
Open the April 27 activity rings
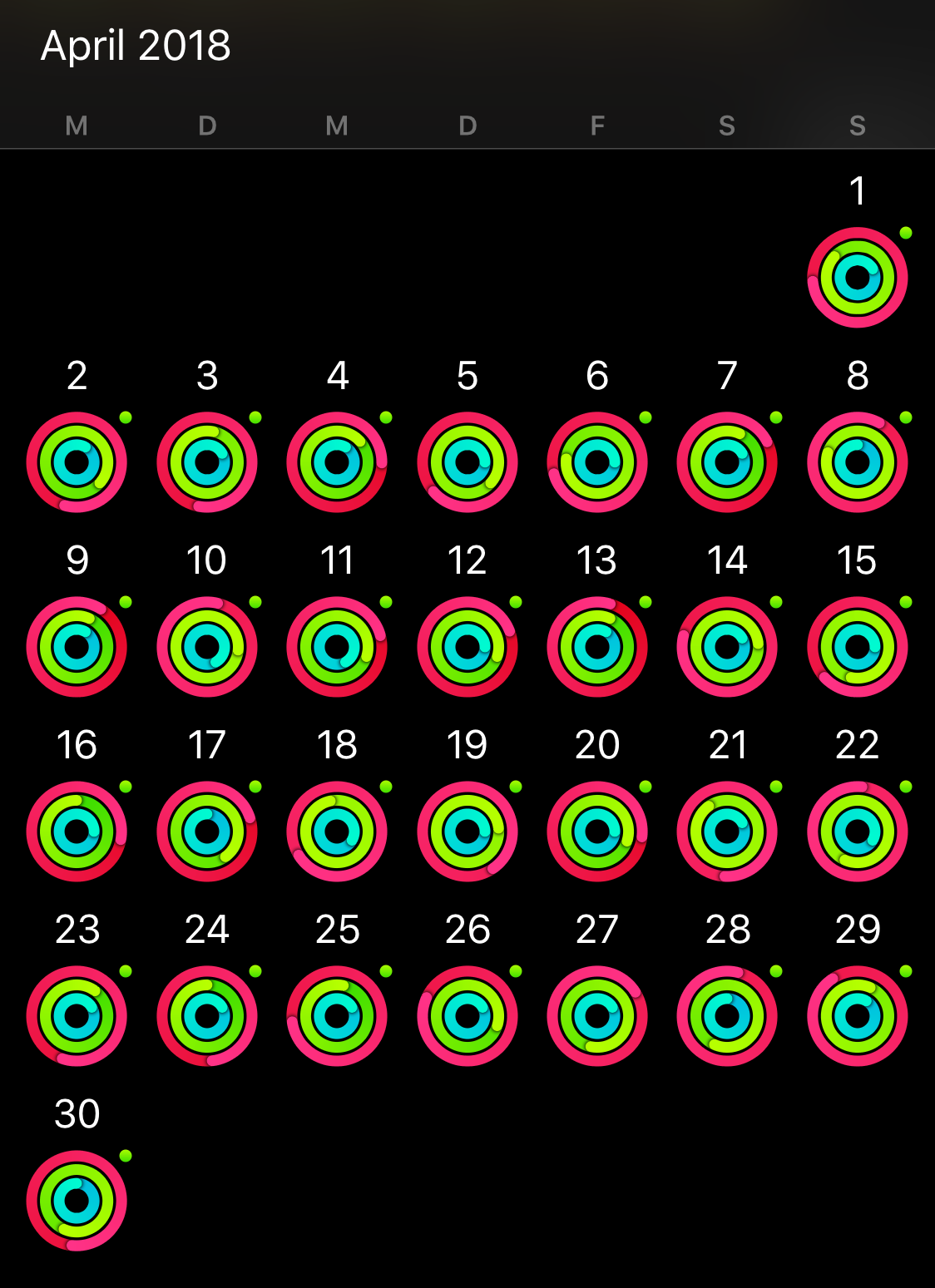597,1016
